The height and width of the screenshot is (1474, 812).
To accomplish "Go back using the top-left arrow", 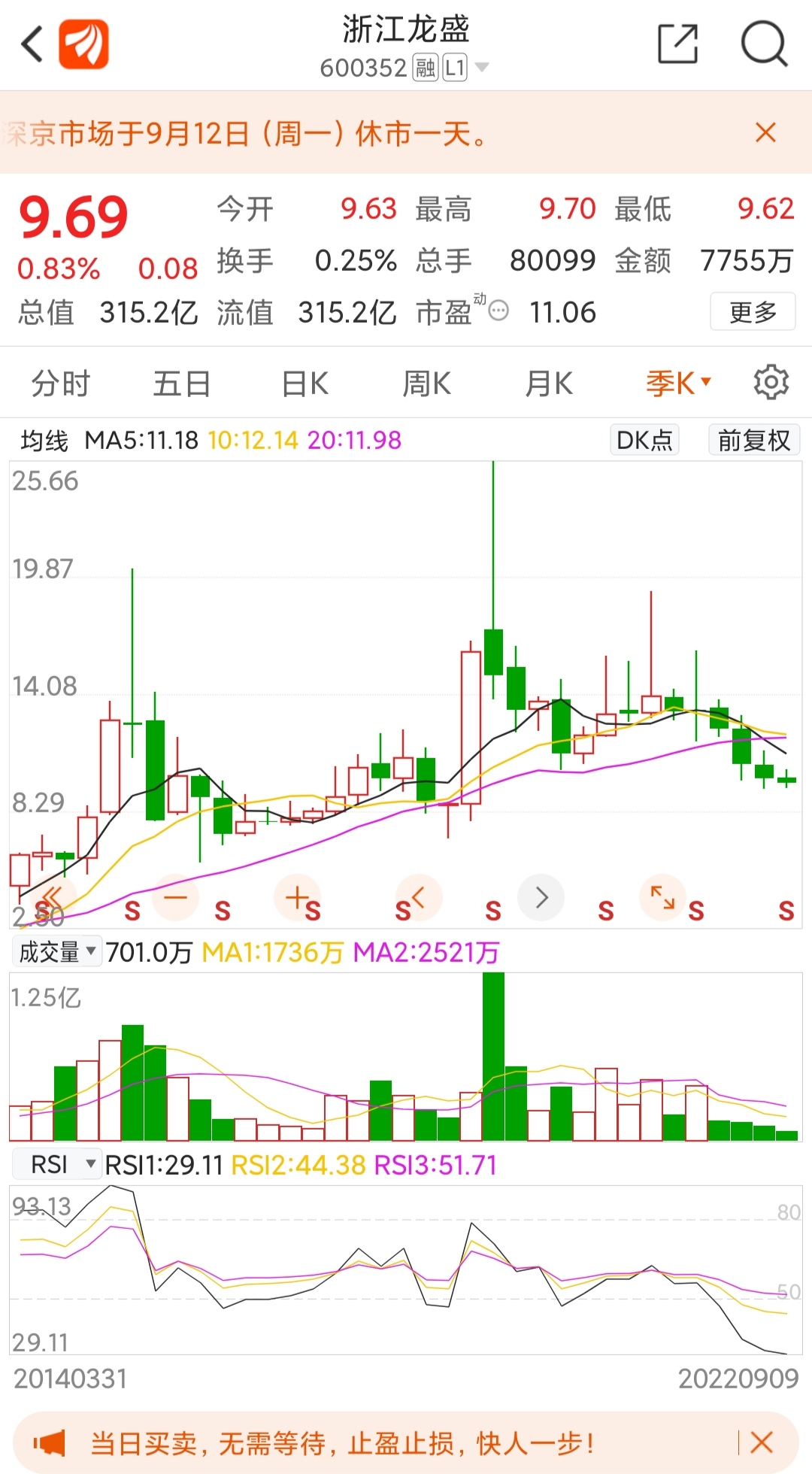I will (32, 44).
